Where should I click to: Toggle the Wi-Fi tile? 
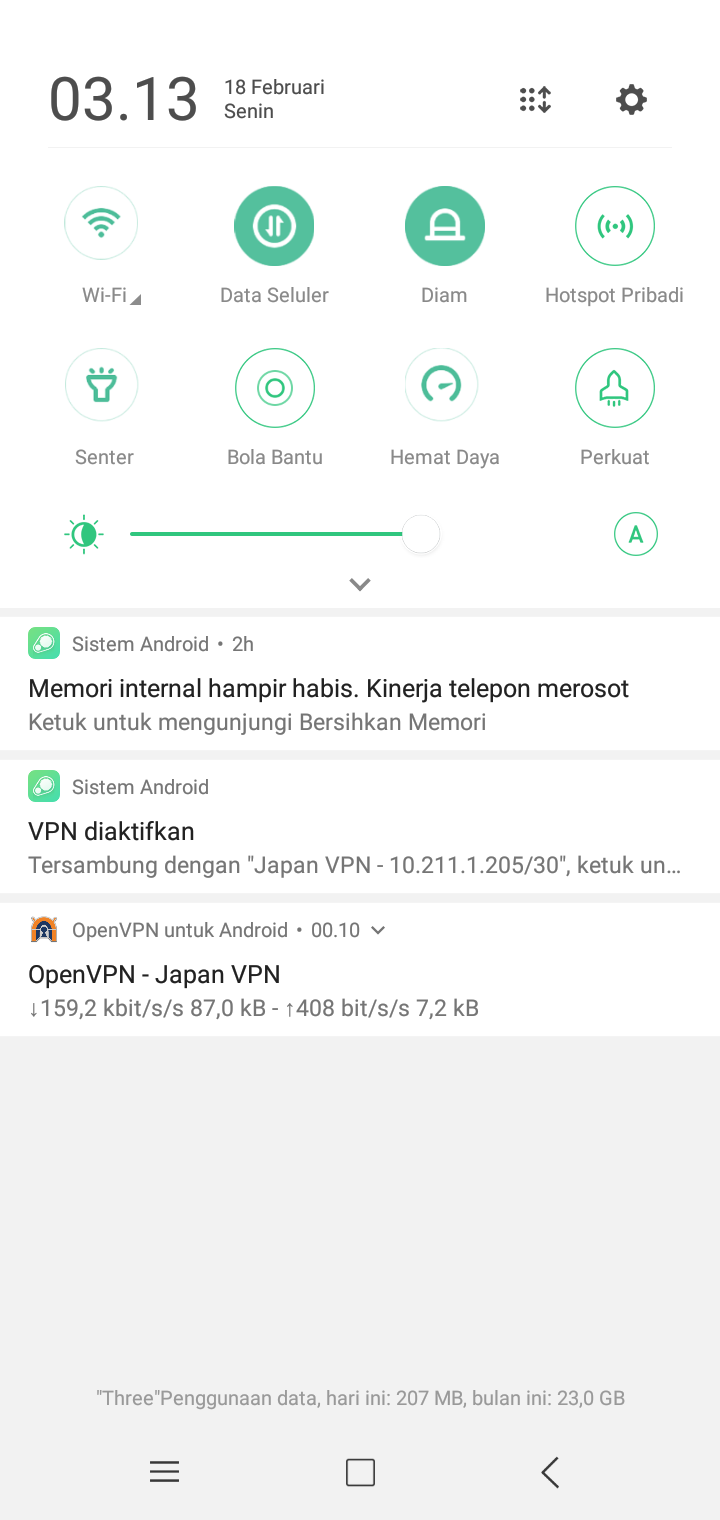tap(101, 226)
